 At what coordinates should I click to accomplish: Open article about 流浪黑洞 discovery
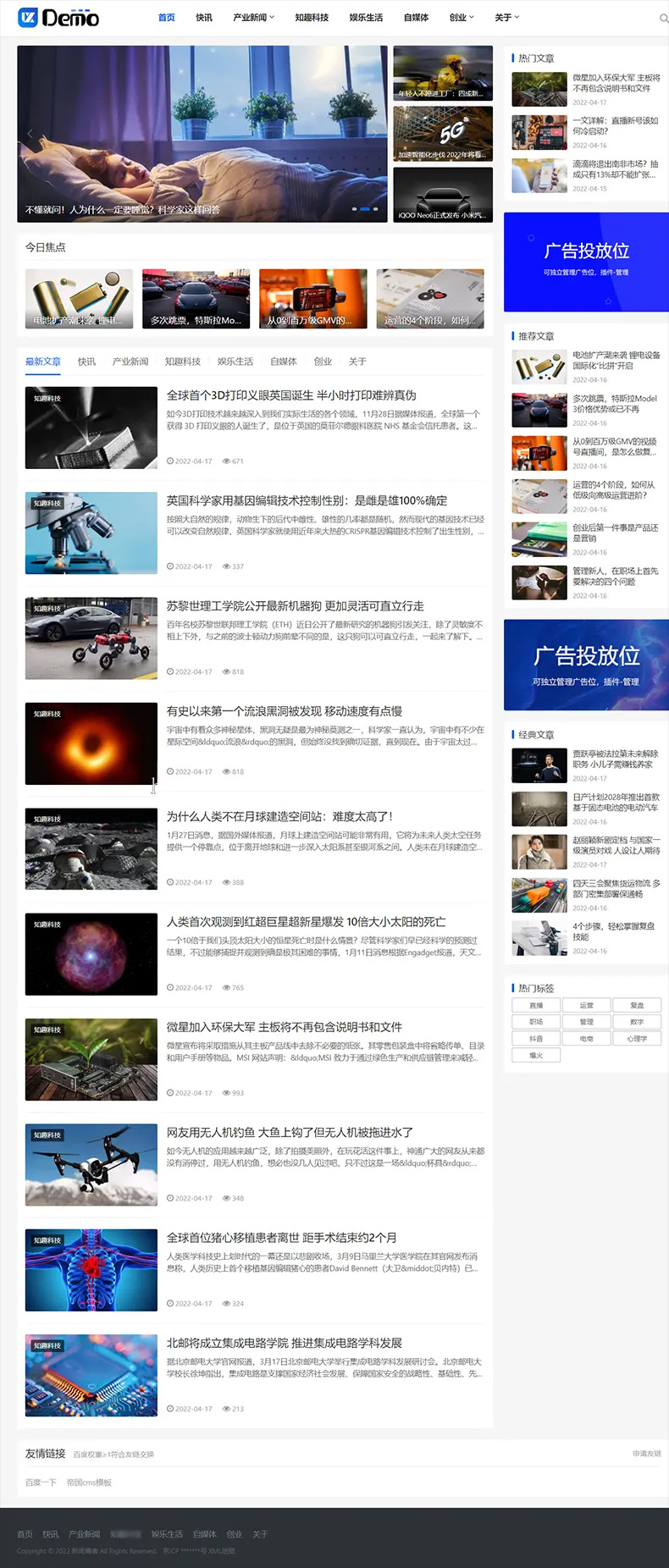point(285,711)
